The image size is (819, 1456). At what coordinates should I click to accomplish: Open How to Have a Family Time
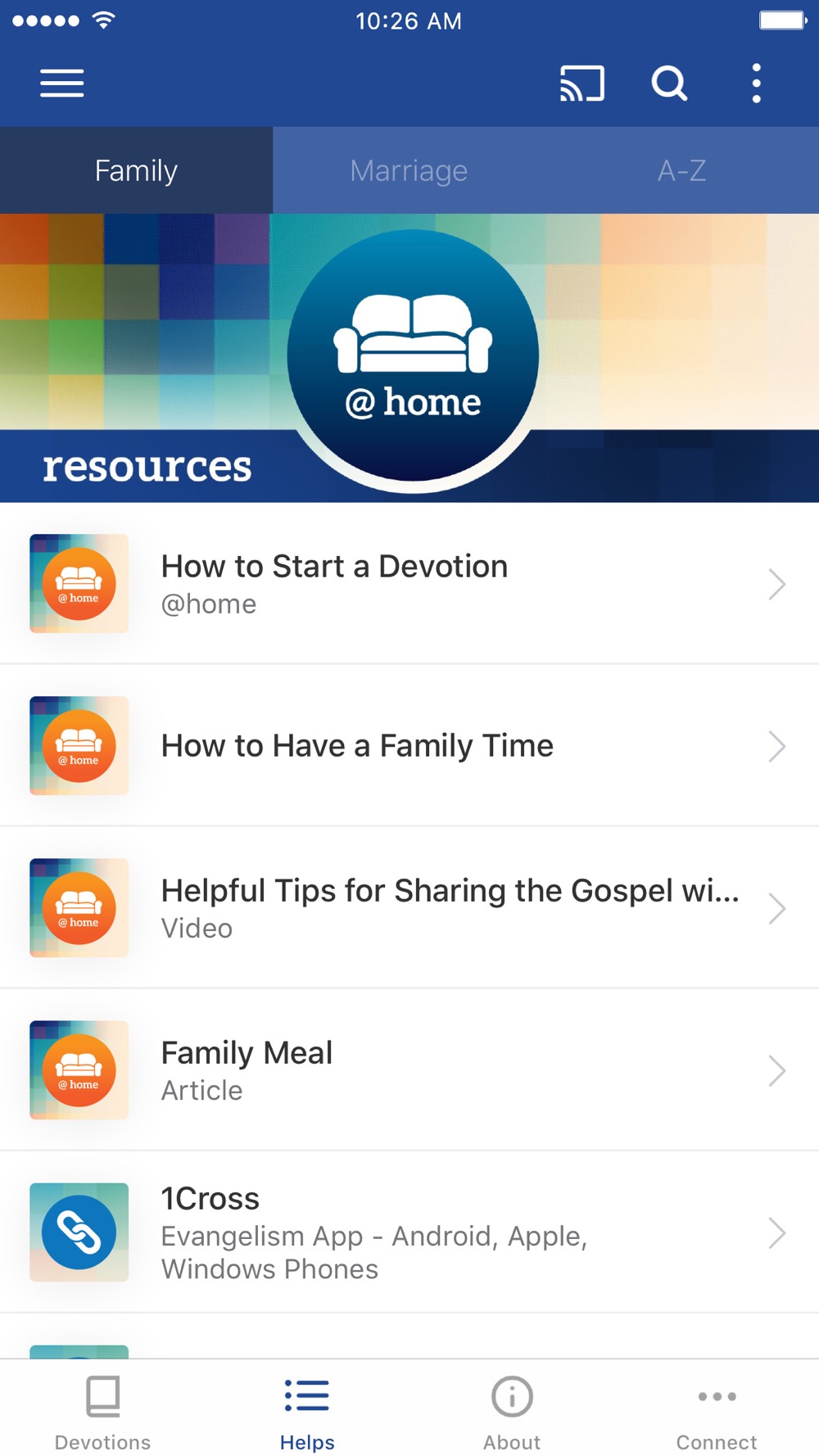(x=409, y=745)
